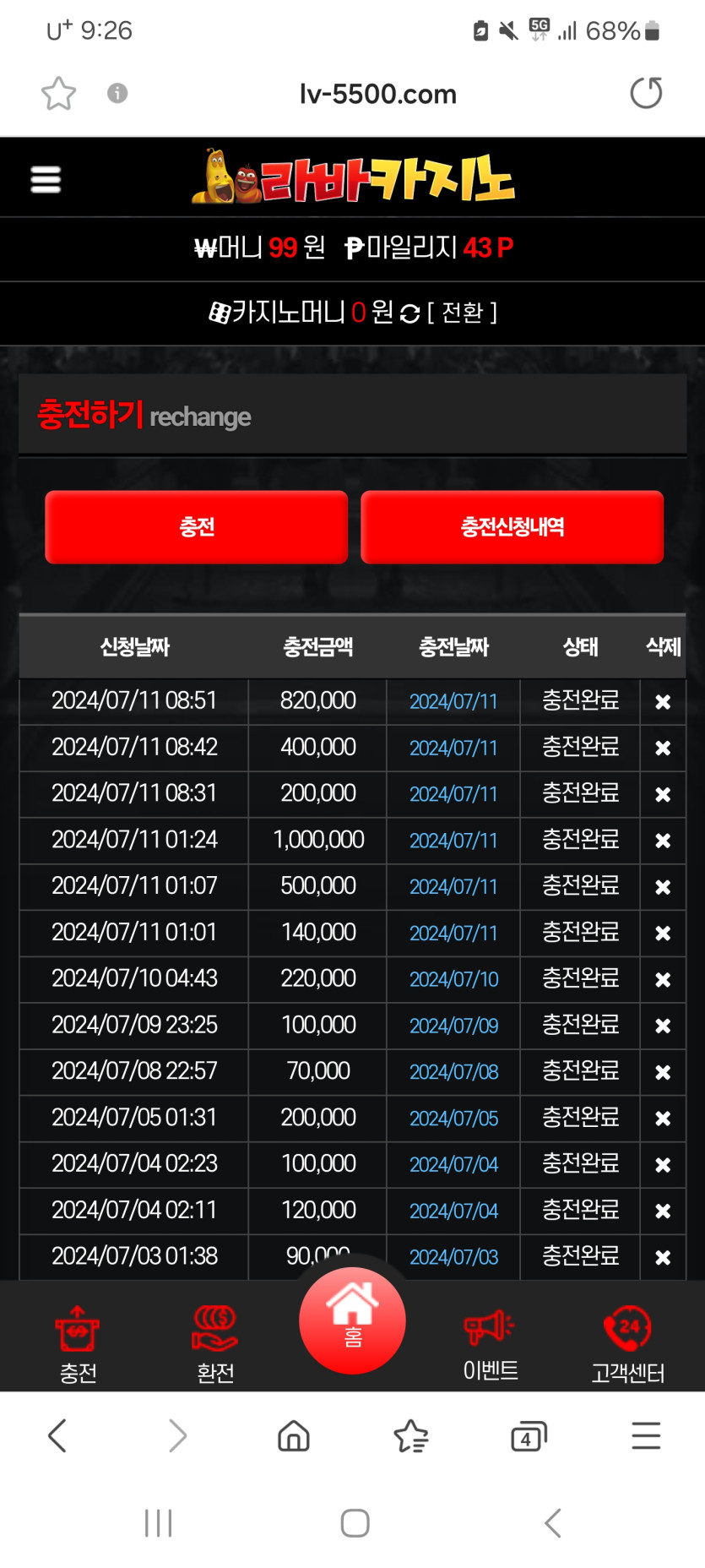Open the hamburger side menu

46,179
